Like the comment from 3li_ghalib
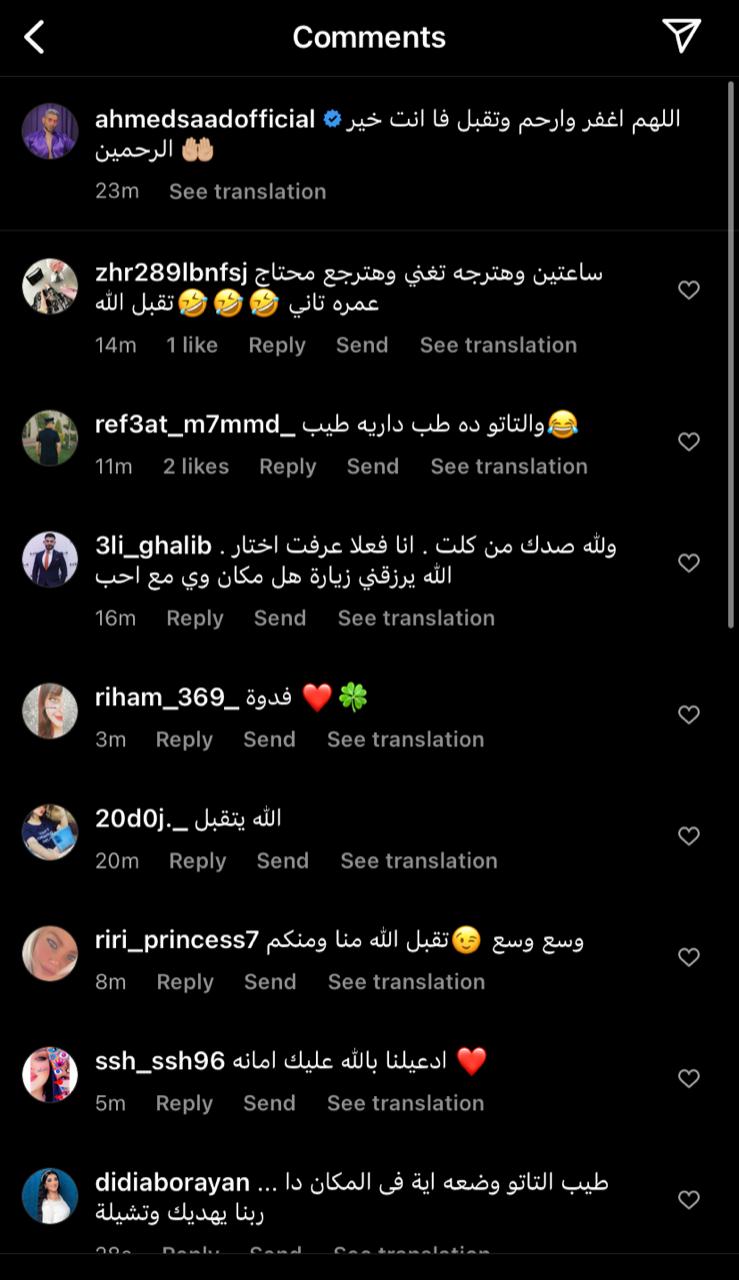 (689, 563)
